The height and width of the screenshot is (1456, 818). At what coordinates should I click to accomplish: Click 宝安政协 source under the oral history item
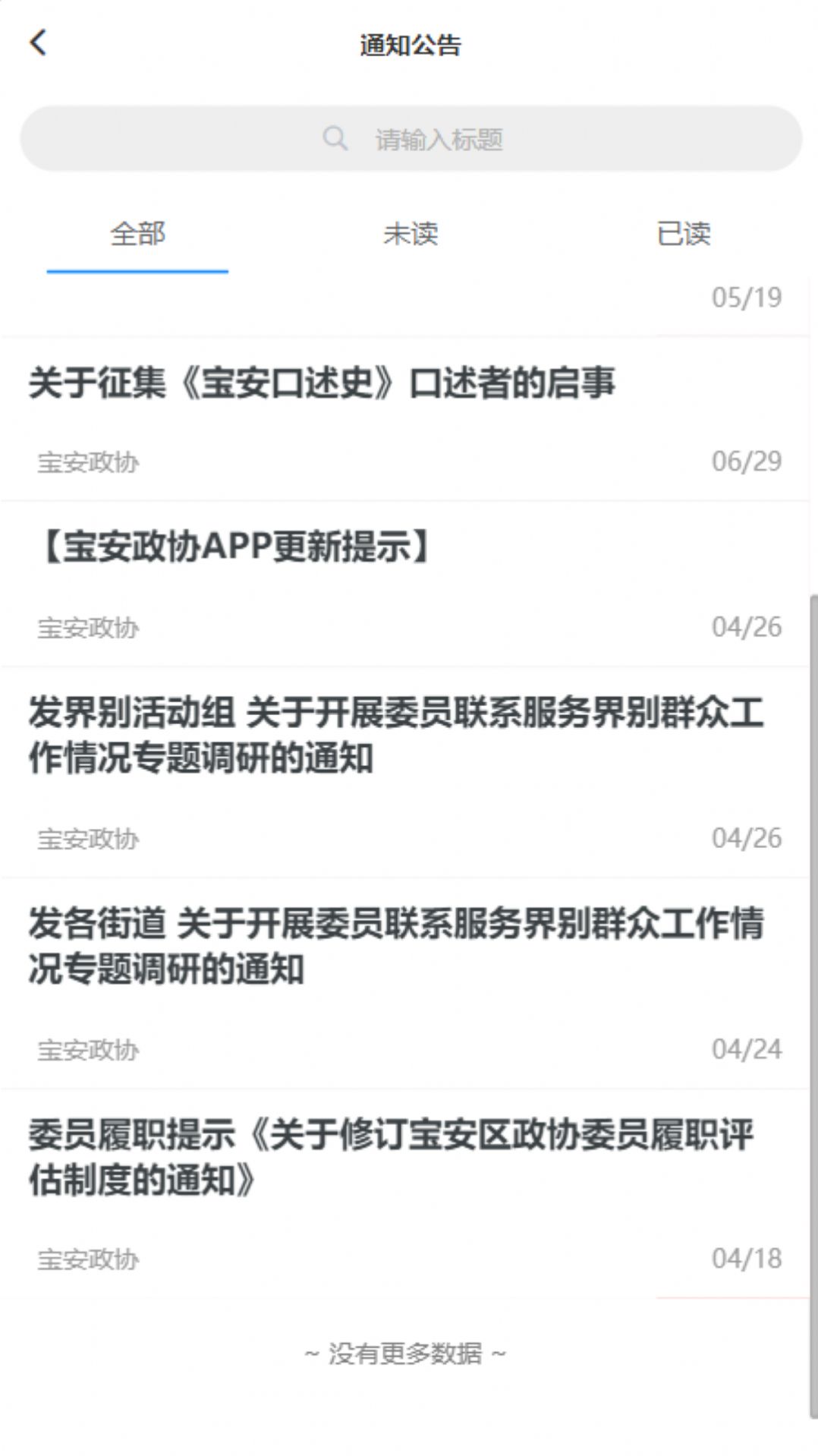click(87, 459)
